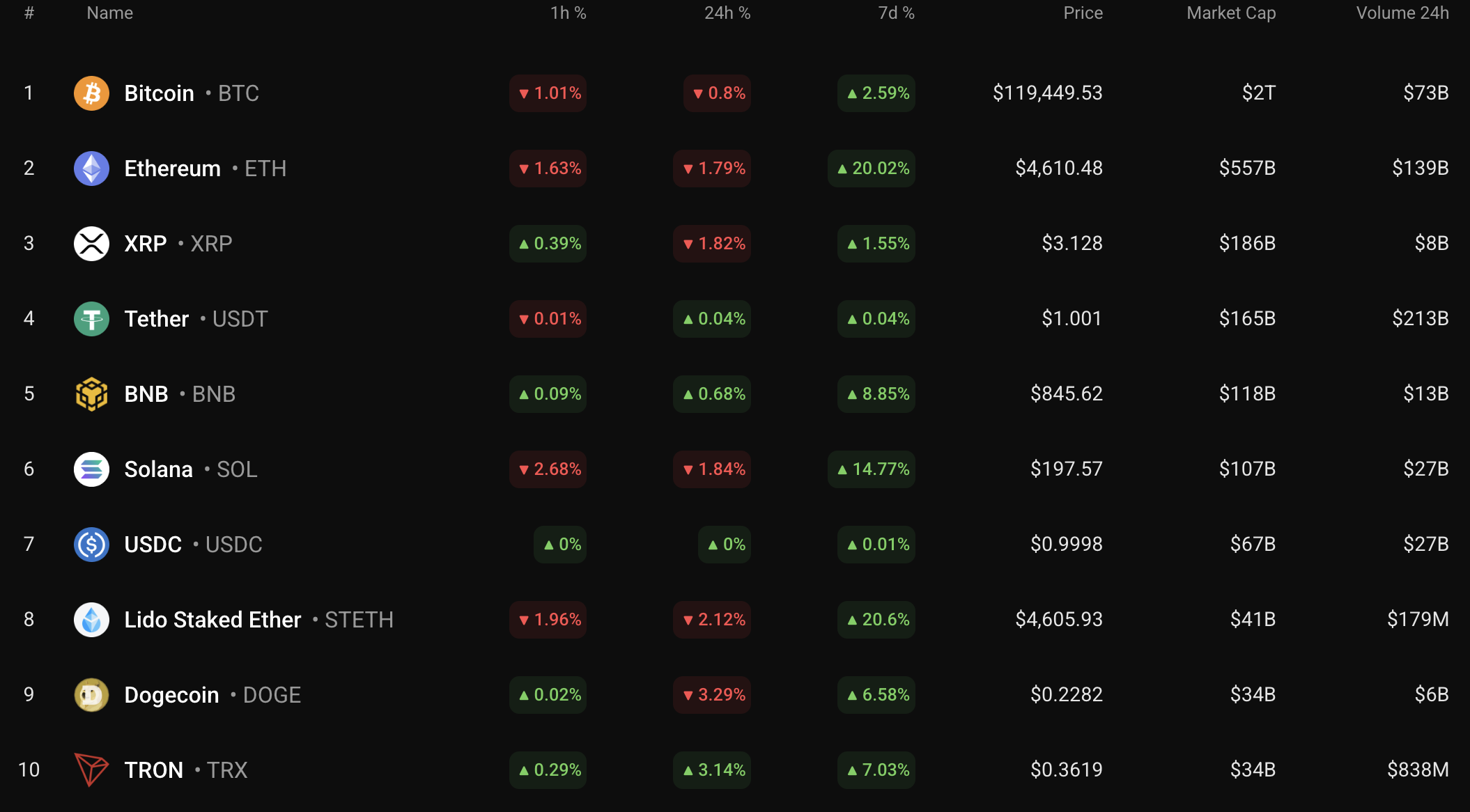1470x812 pixels.
Task: Sort by the Price column header
Action: point(1083,13)
